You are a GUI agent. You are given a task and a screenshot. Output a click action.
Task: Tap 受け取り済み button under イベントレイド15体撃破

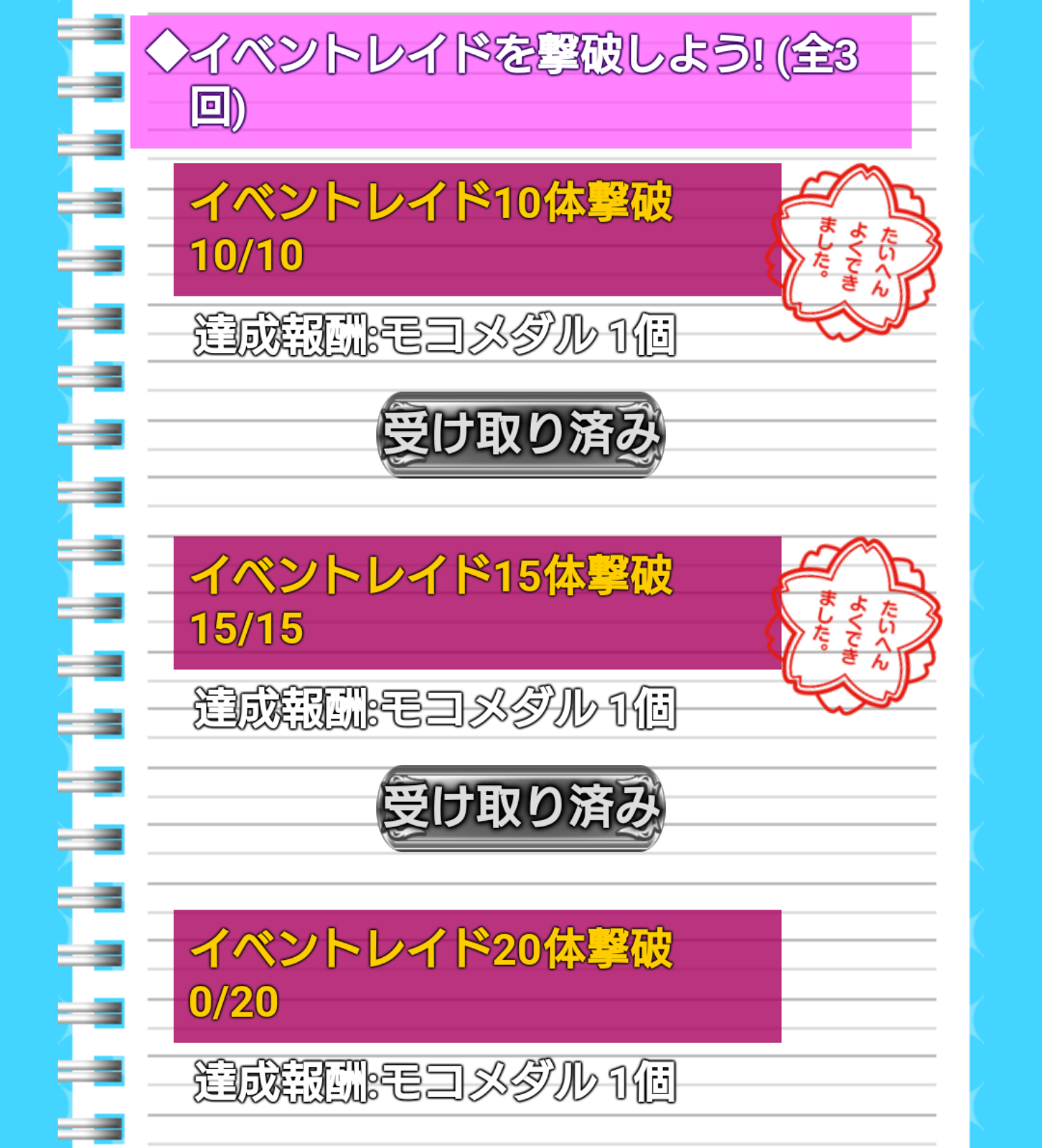[x=521, y=808]
